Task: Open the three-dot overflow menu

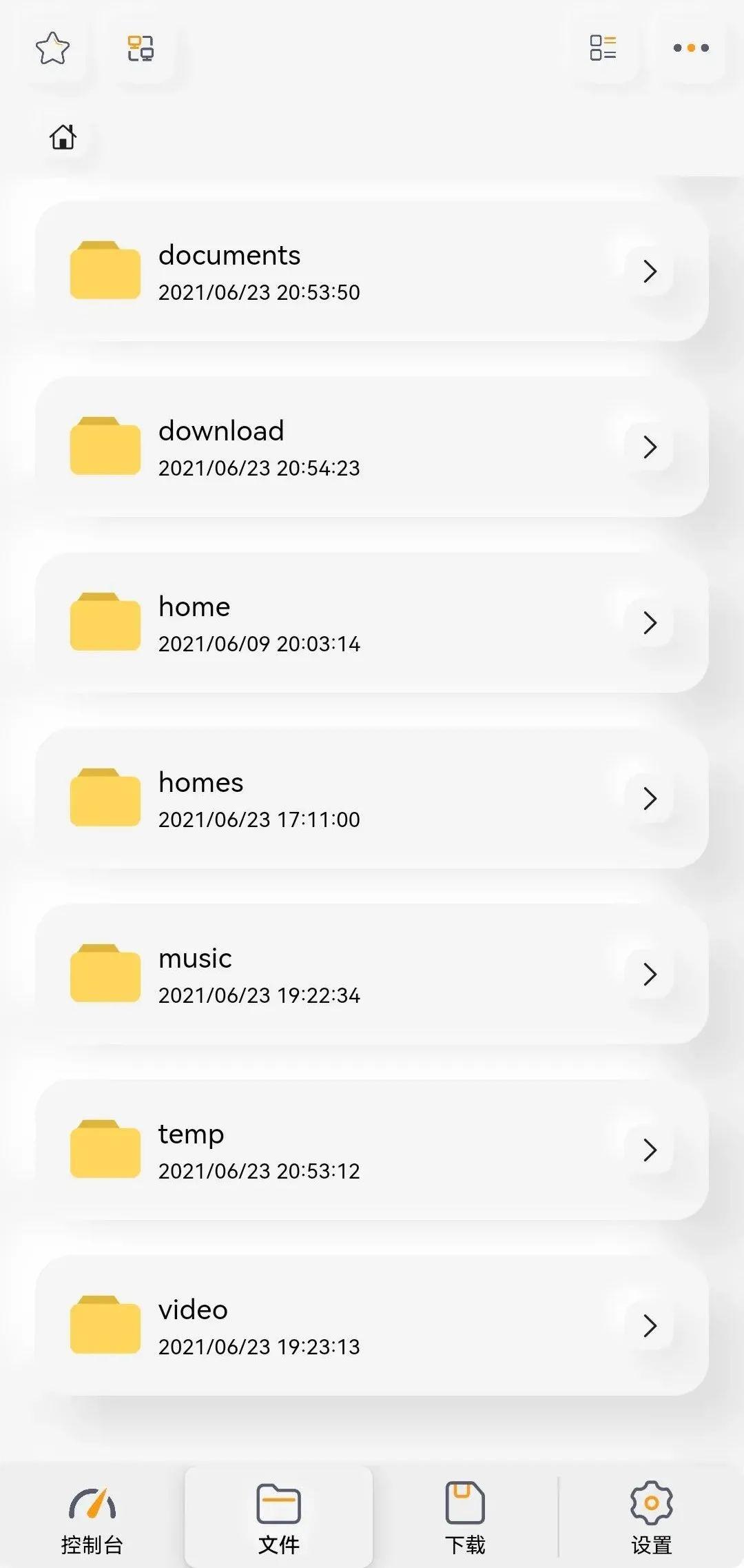Action: click(690, 48)
